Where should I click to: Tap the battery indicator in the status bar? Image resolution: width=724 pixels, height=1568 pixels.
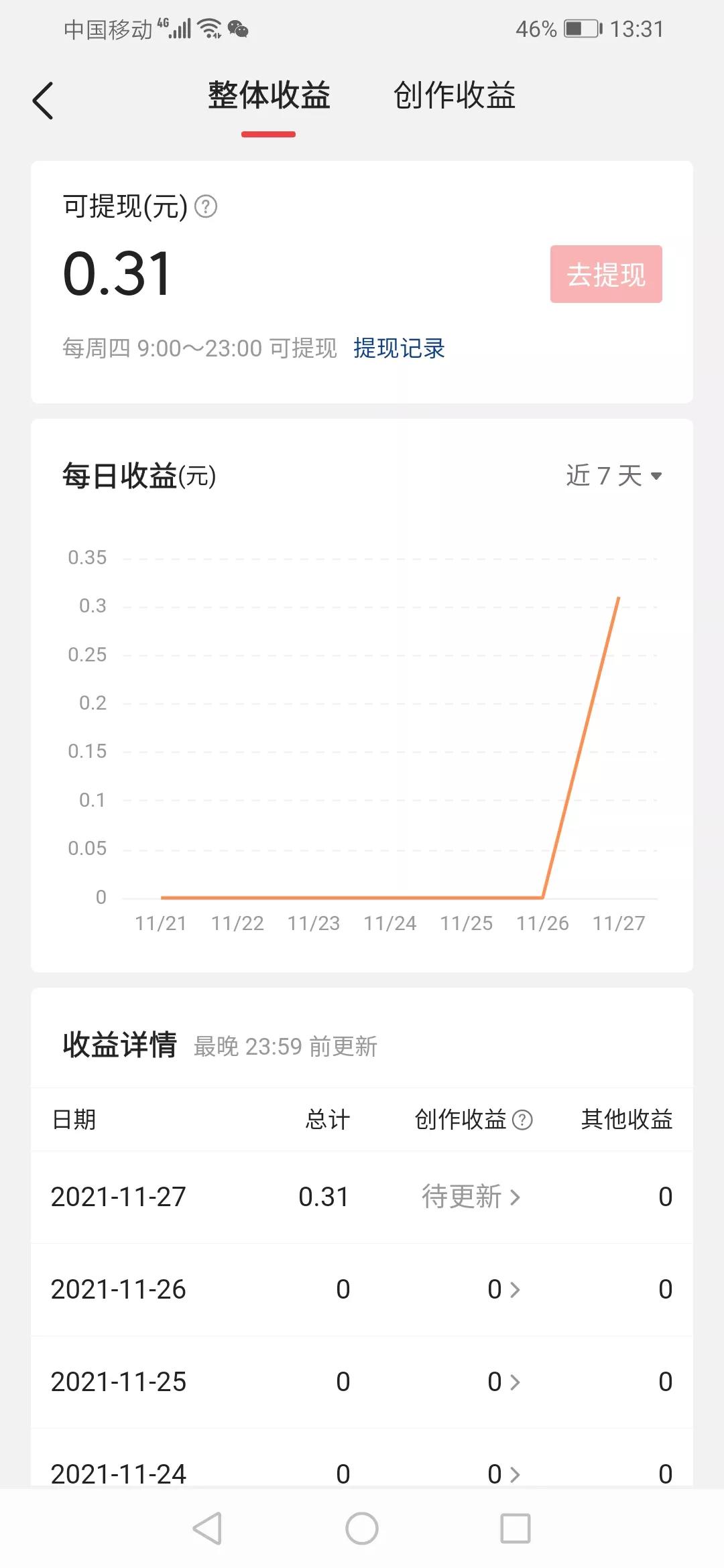(581, 28)
